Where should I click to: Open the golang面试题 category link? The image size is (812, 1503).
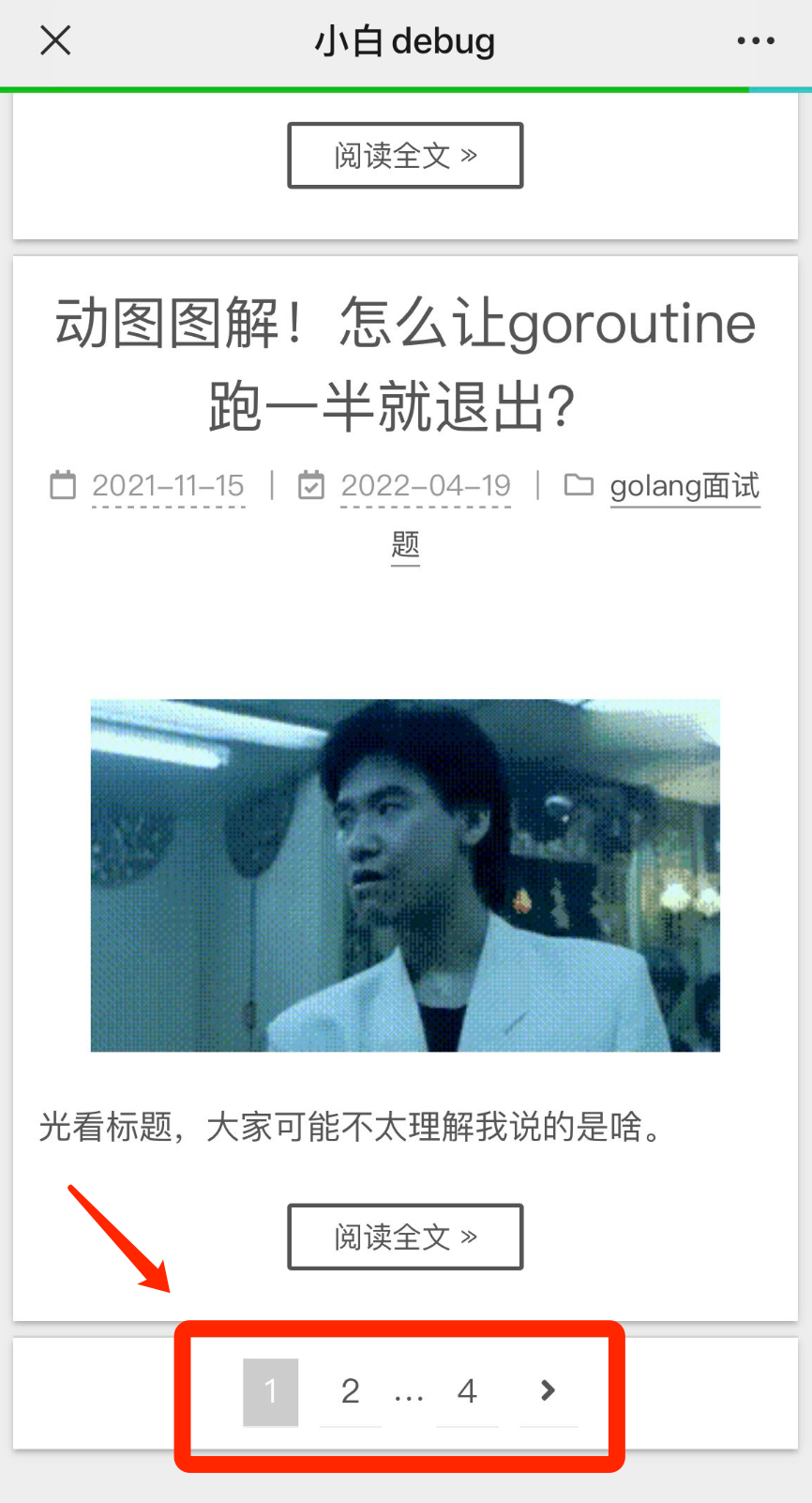(x=684, y=486)
